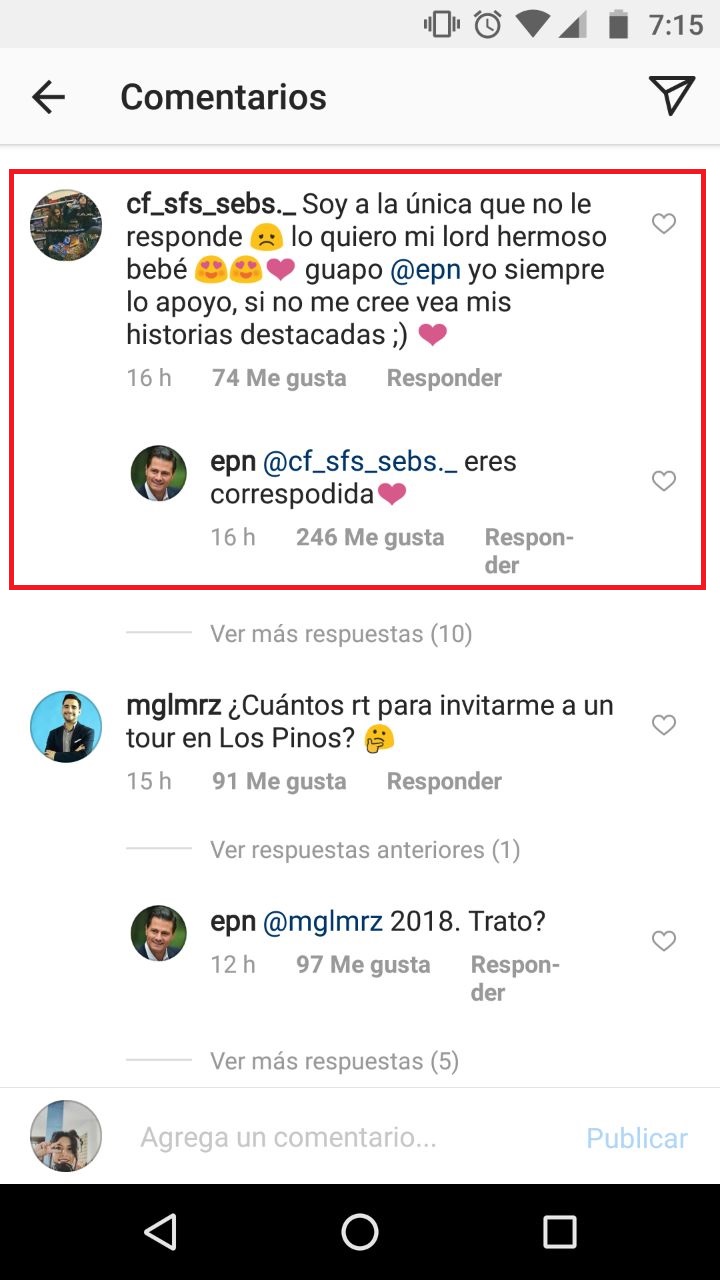
Task: Open the direct message send icon
Action: (671, 96)
